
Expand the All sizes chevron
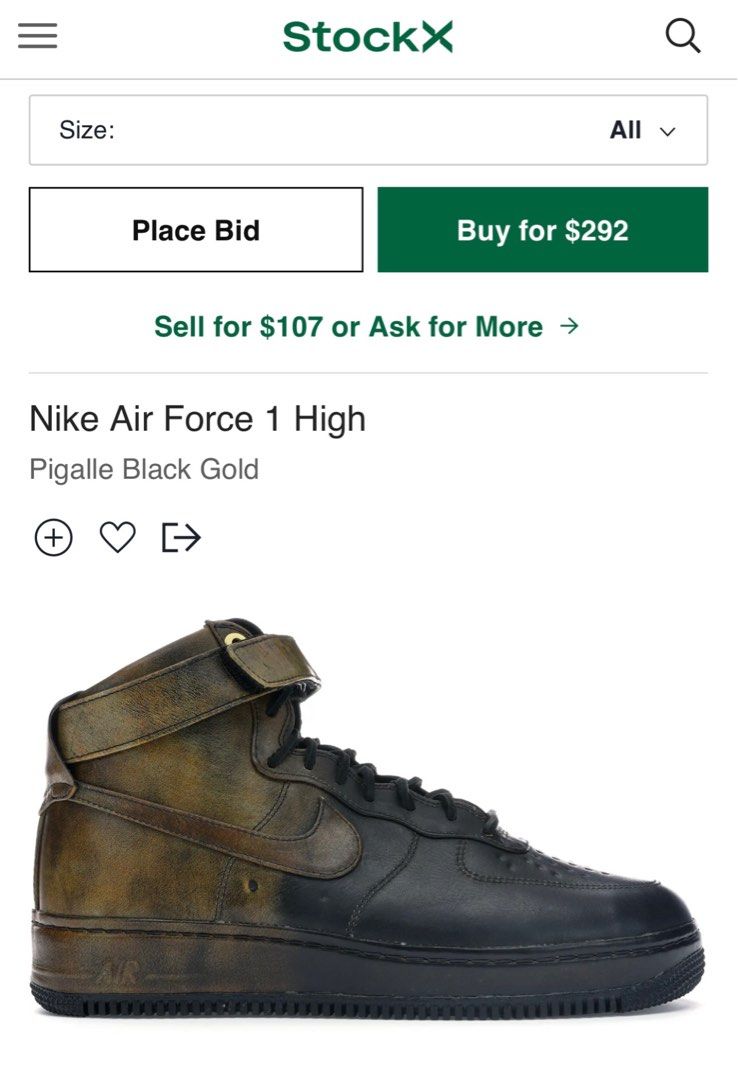point(668,130)
